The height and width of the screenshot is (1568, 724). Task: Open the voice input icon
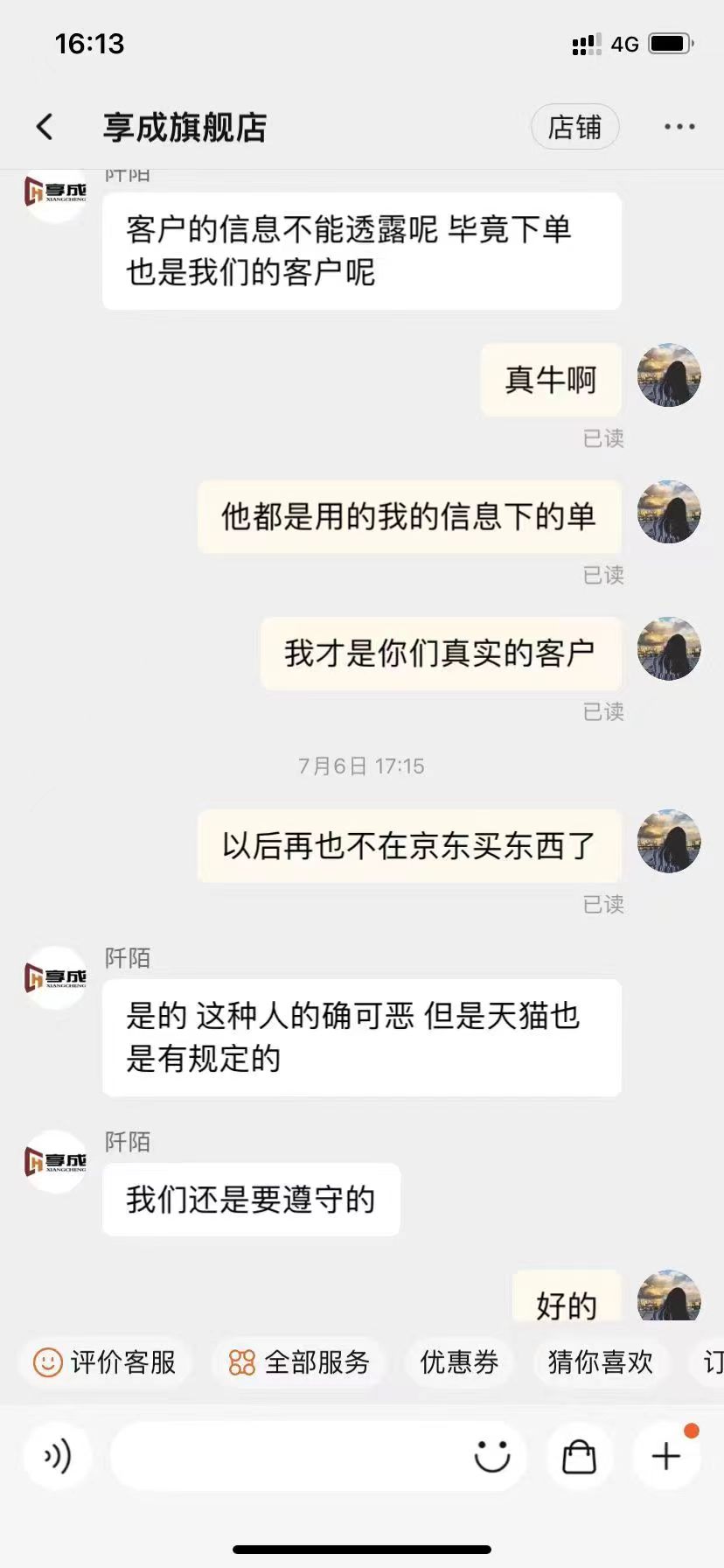coord(56,1456)
